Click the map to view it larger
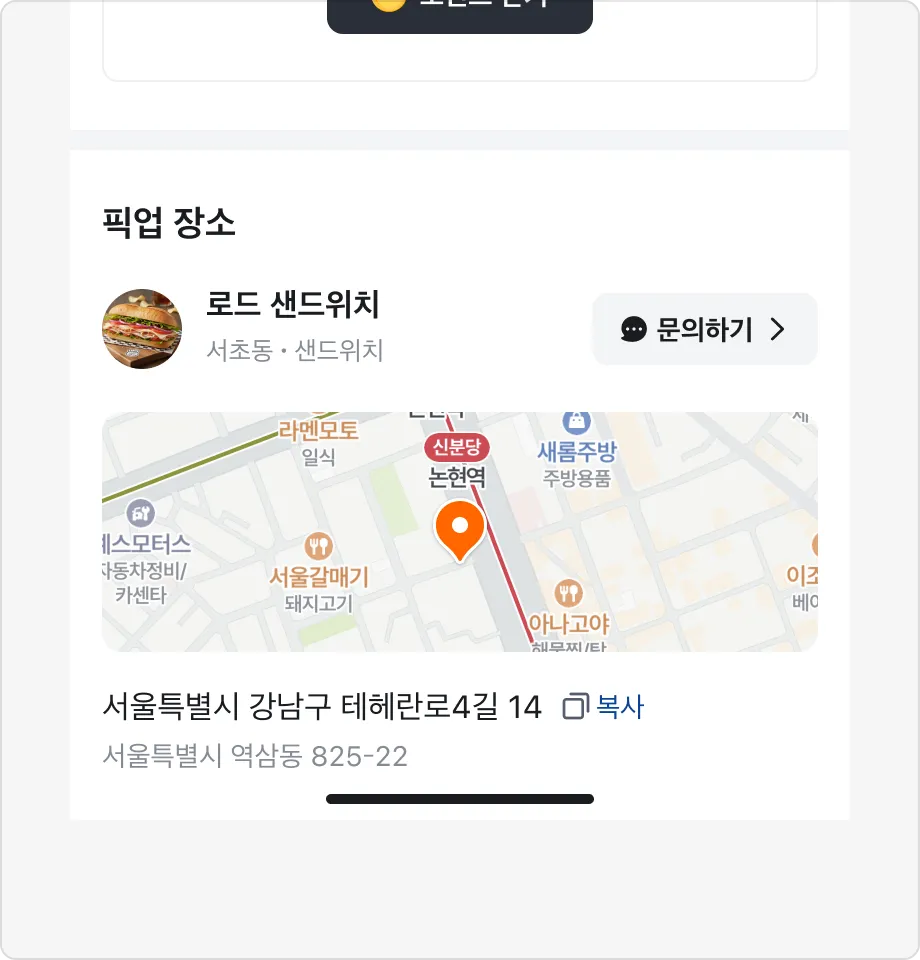Image resolution: width=920 pixels, height=960 pixels. 460,531
